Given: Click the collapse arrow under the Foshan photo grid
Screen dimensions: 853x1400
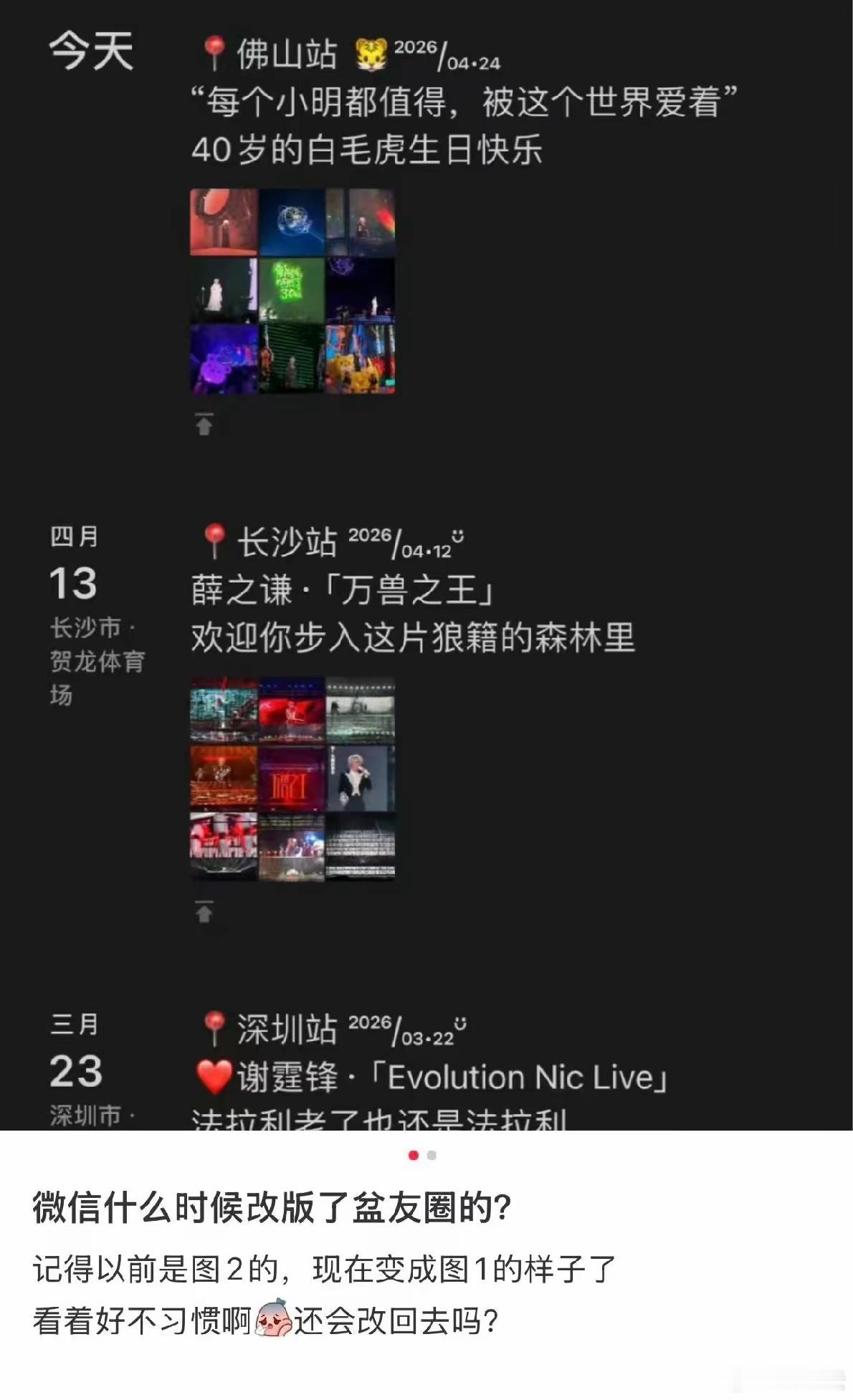Looking at the screenshot, I should pyautogui.click(x=204, y=425).
